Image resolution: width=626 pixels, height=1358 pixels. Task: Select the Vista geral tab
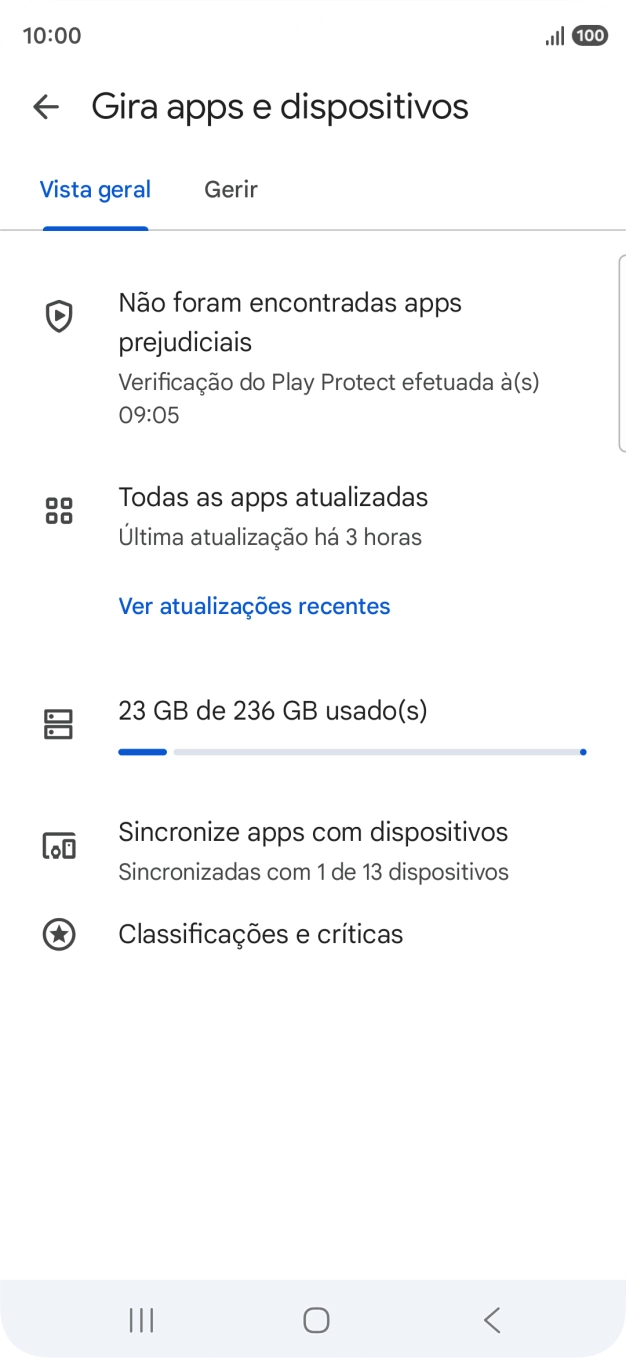95,189
